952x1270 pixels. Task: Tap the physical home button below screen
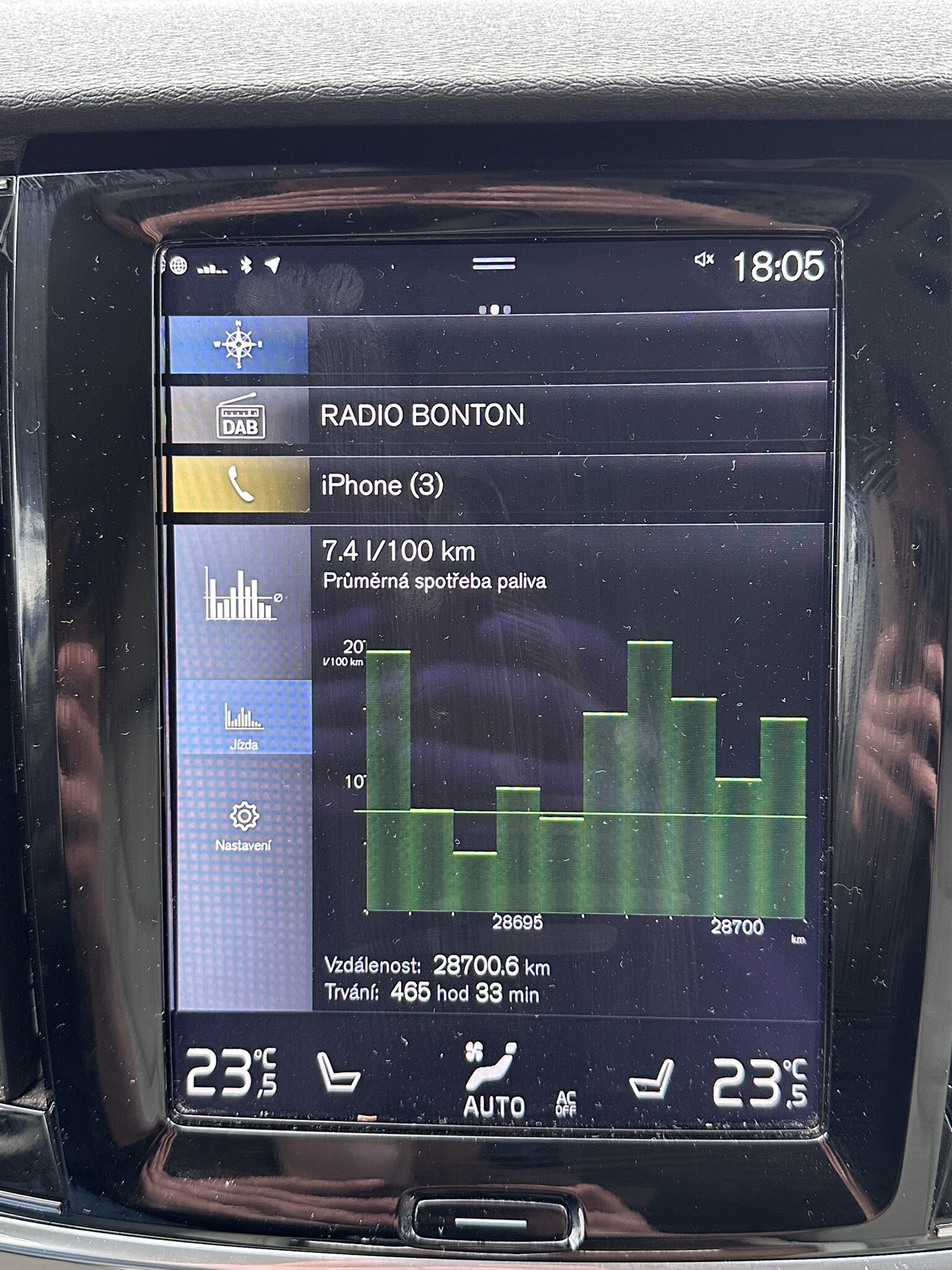[491, 1222]
